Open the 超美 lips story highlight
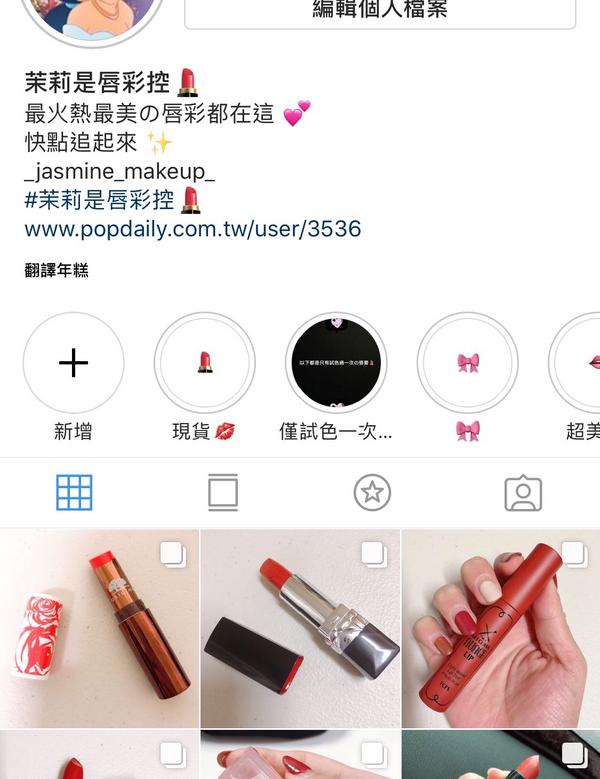The height and width of the screenshot is (779, 600). click(582, 363)
